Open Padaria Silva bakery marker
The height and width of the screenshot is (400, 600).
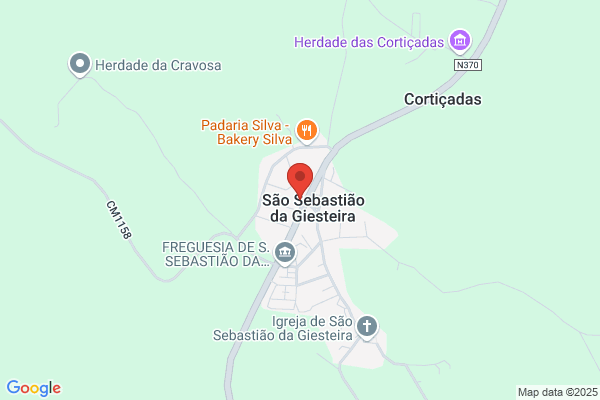point(307,131)
